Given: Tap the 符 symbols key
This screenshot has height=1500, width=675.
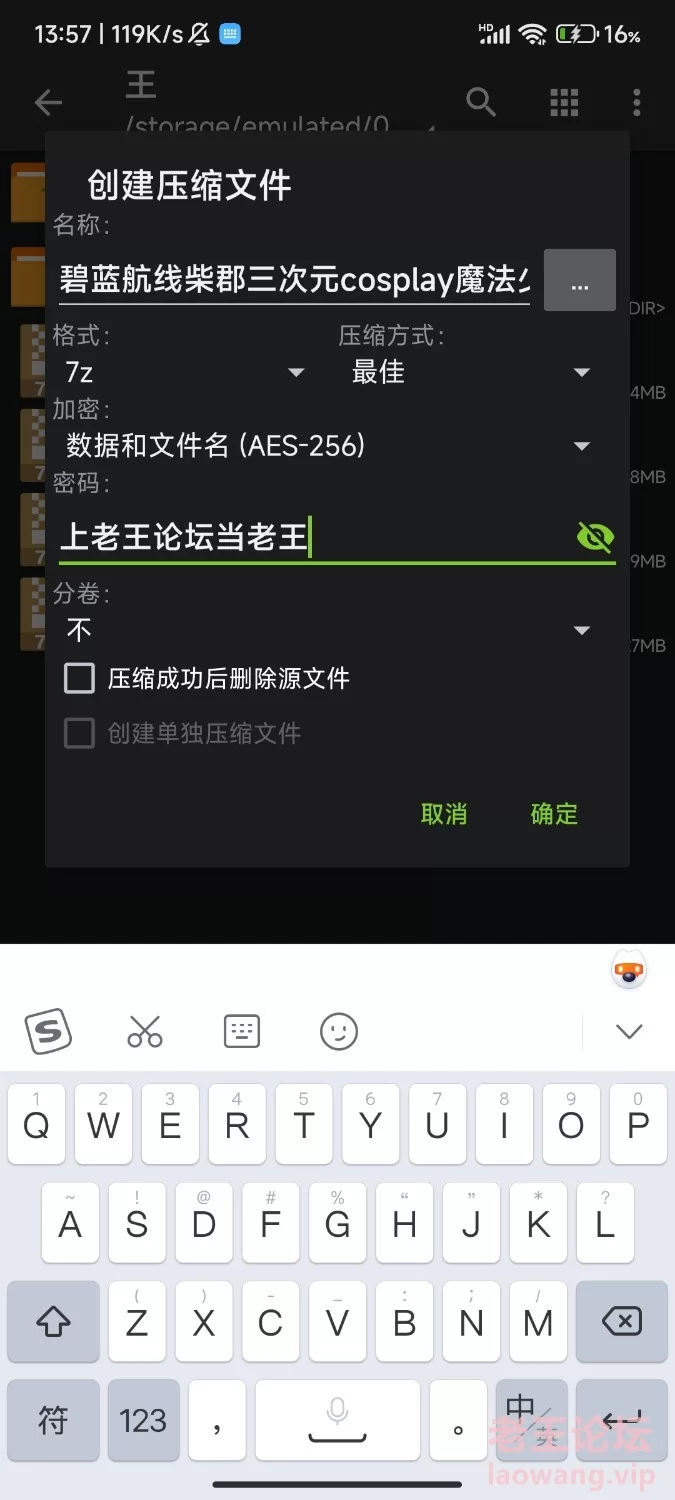Looking at the screenshot, I should [x=53, y=1420].
